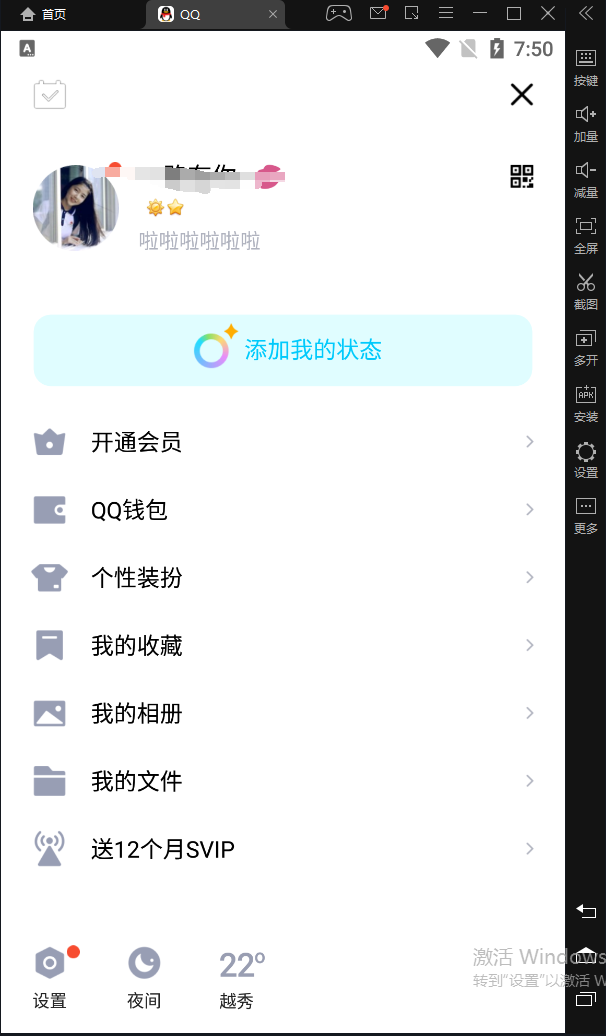This screenshot has width=606, height=1036.
Task: Open 设置 settings
Action: click(x=50, y=977)
